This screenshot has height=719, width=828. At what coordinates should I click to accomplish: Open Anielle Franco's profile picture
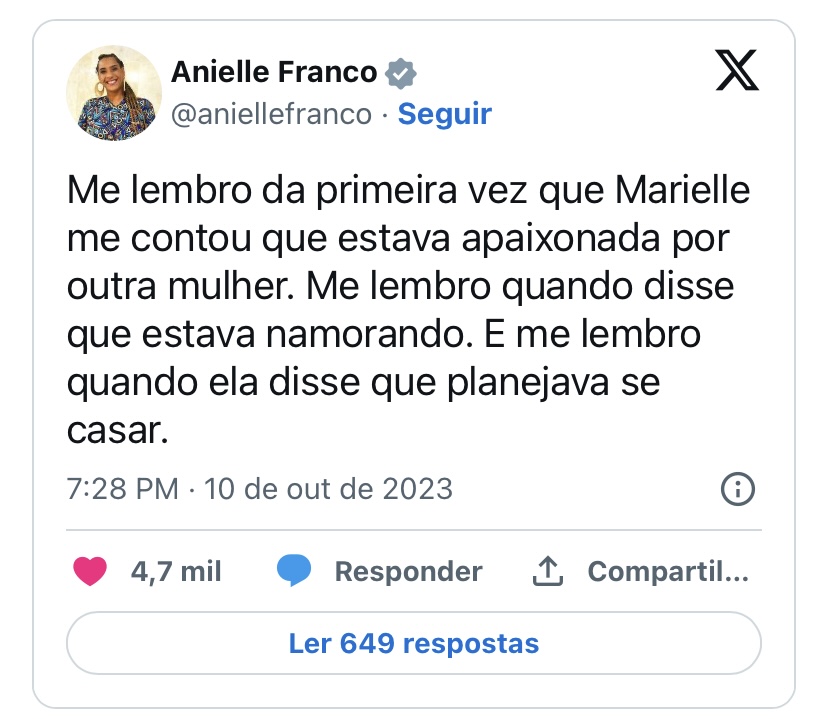tap(113, 92)
